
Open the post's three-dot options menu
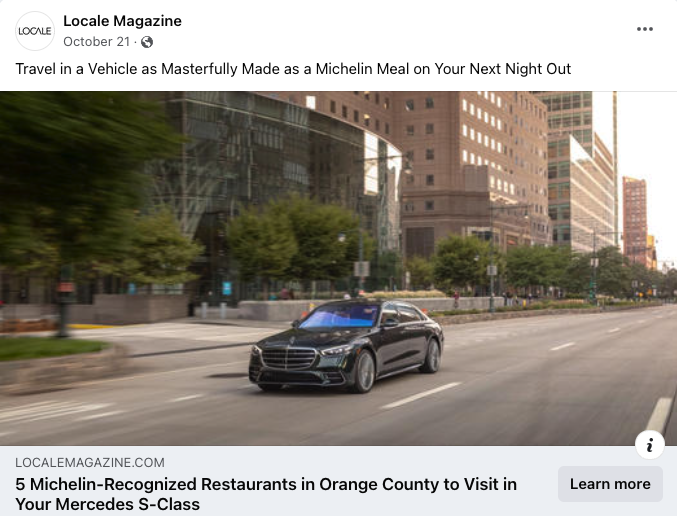click(x=645, y=29)
